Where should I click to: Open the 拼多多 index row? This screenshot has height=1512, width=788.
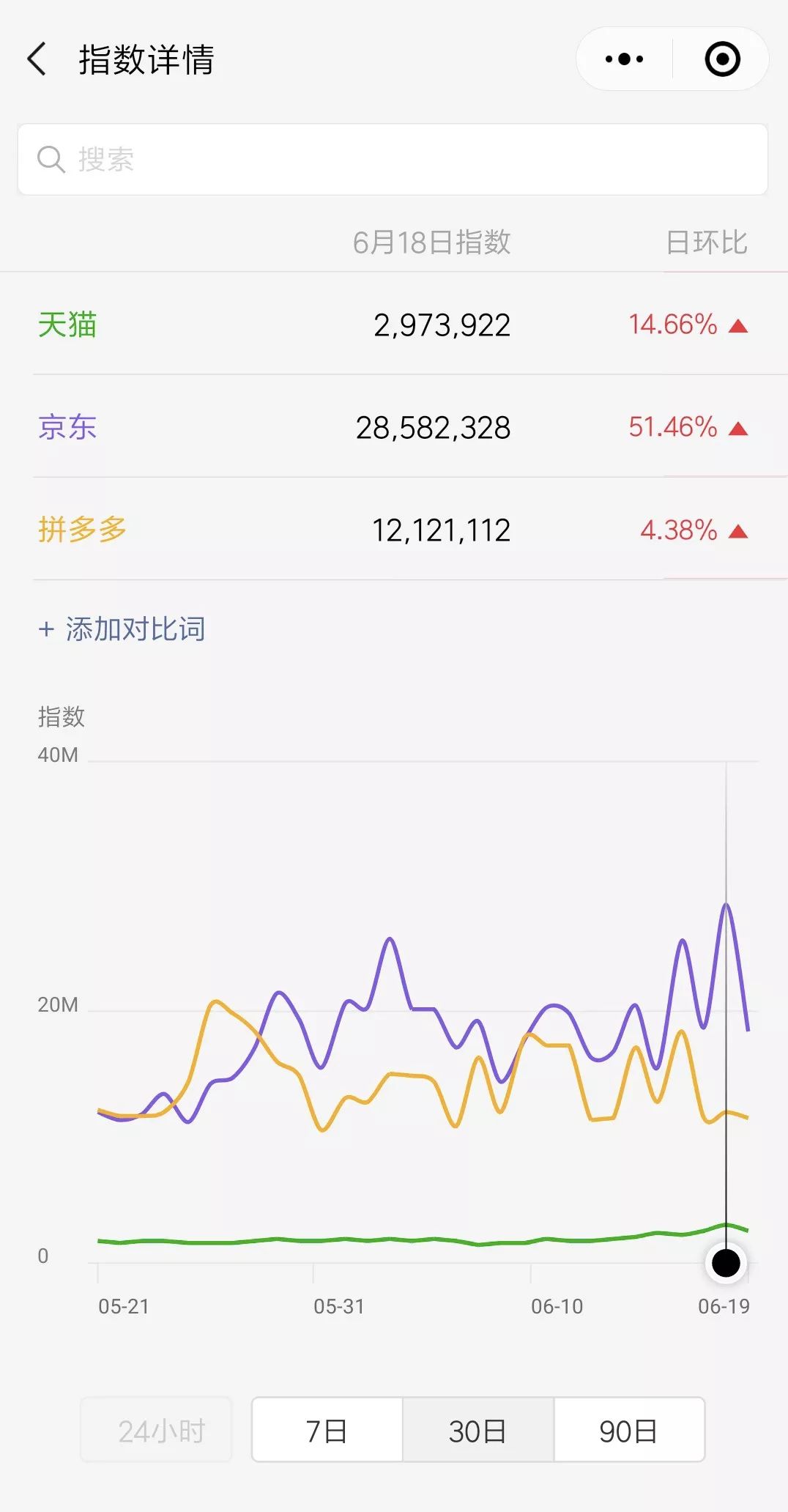pyautogui.click(x=394, y=529)
